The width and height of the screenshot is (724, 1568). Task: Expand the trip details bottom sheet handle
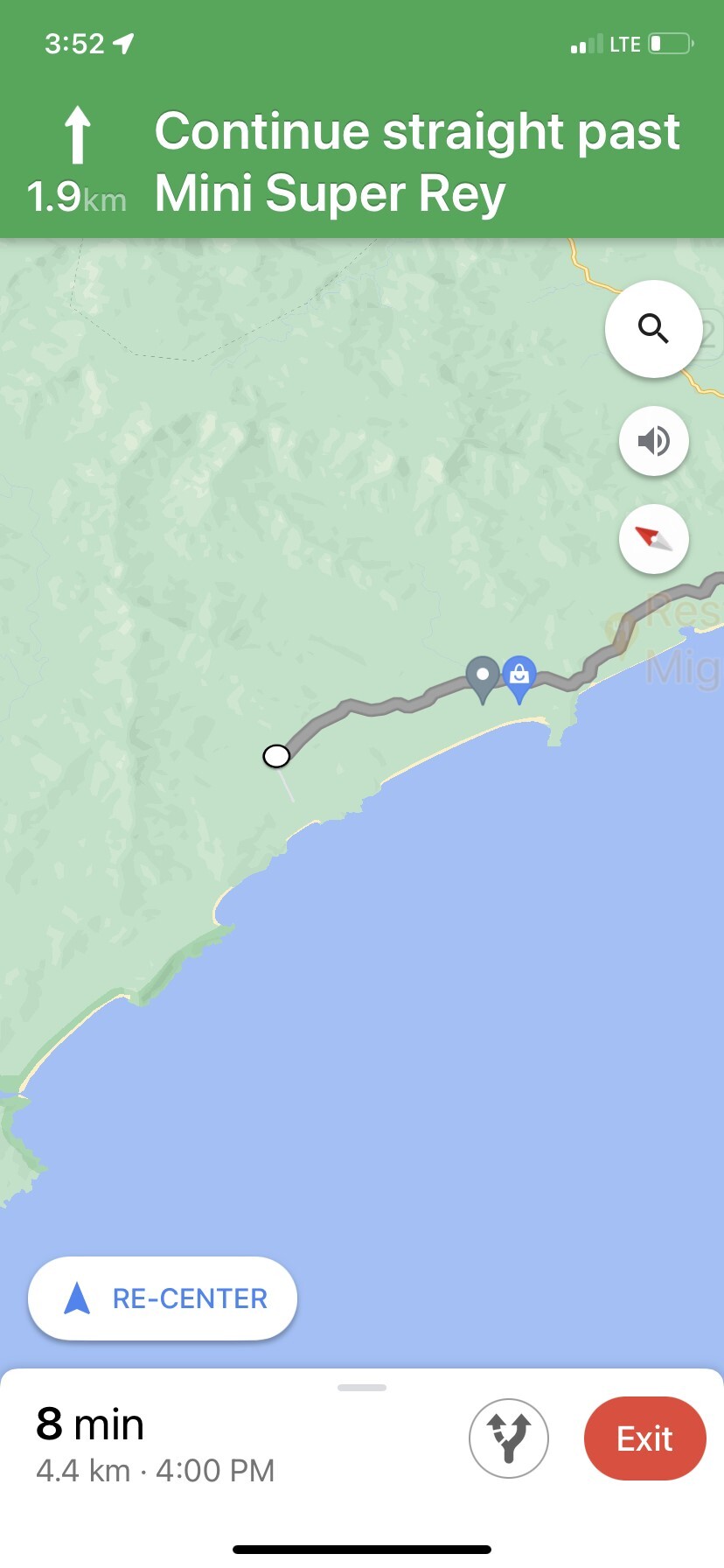pos(362,1388)
